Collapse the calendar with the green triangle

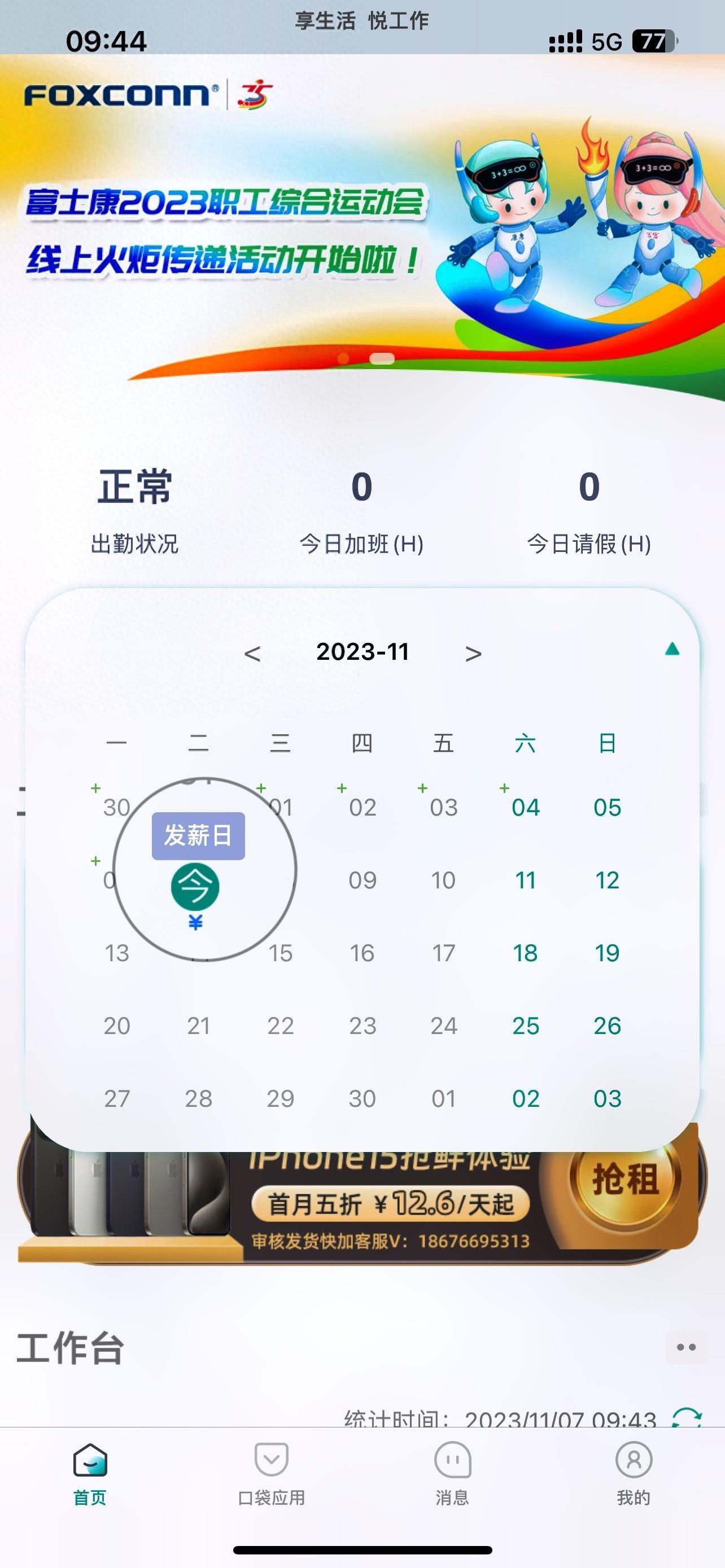click(x=672, y=649)
